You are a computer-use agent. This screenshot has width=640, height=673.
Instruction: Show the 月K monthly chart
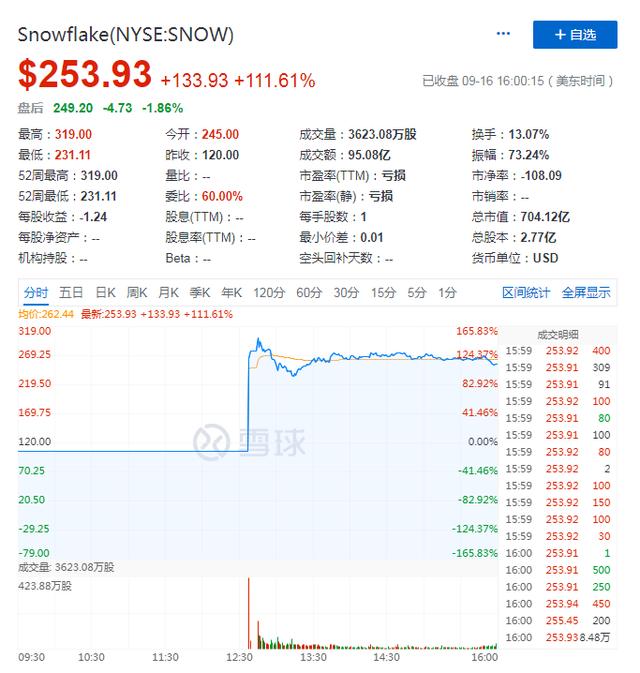[x=168, y=292]
